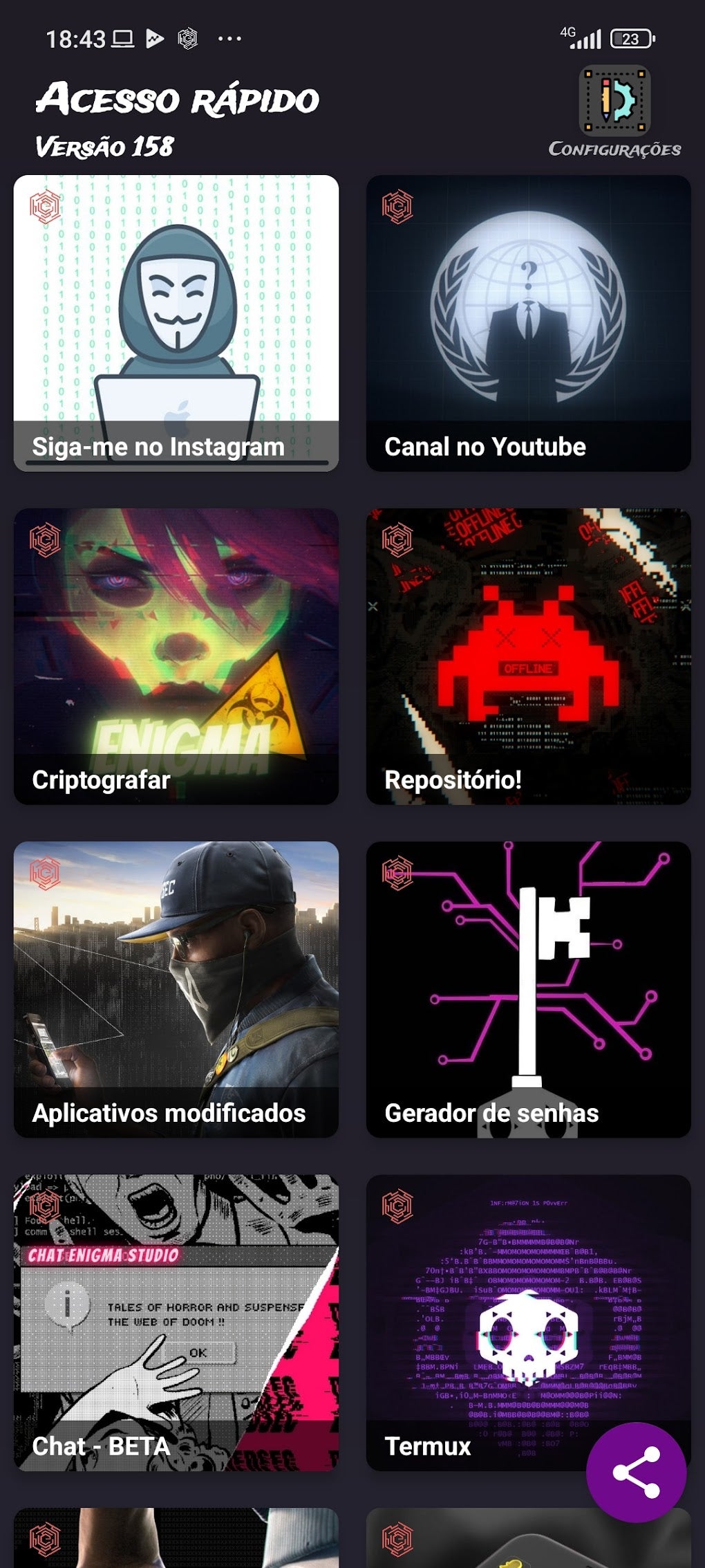The height and width of the screenshot is (1568, 705).
Task: Tap the logo on the Gerador de senhas card
Action: point(396,874)
